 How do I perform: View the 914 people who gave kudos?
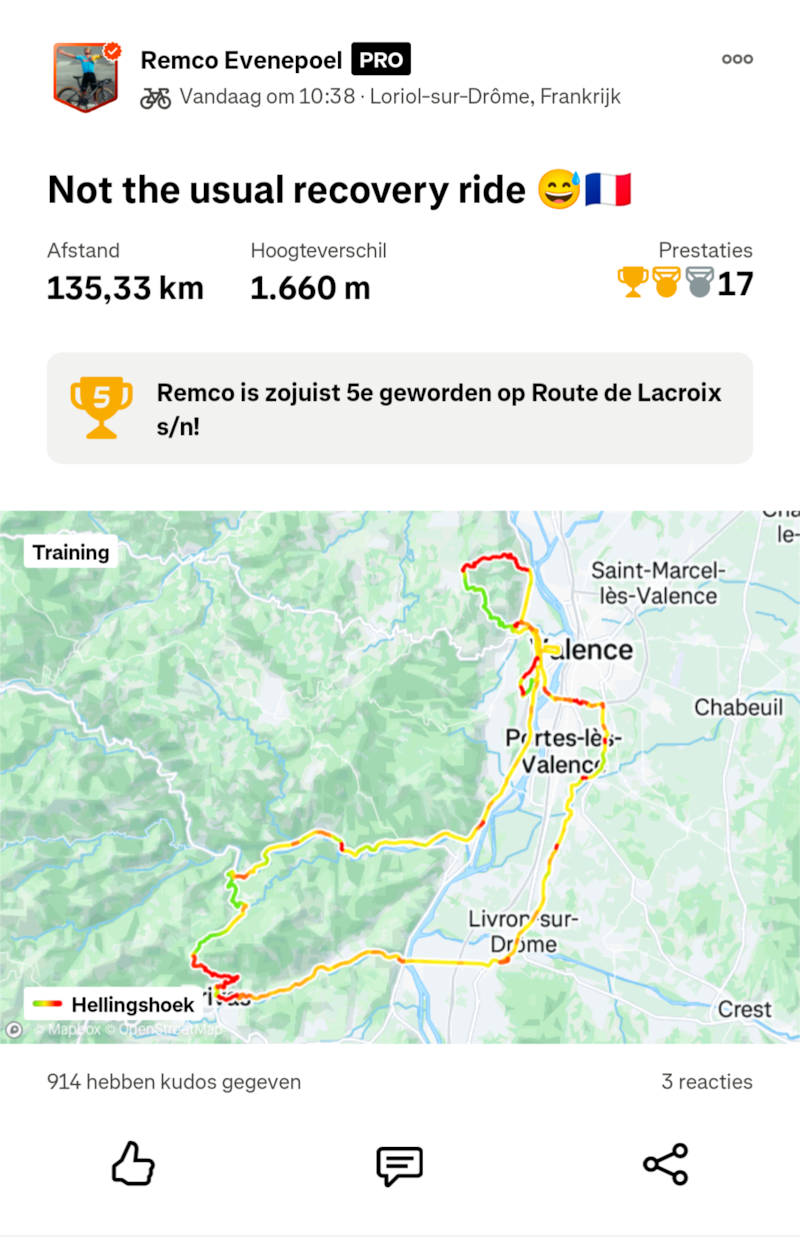point(174,1082)
